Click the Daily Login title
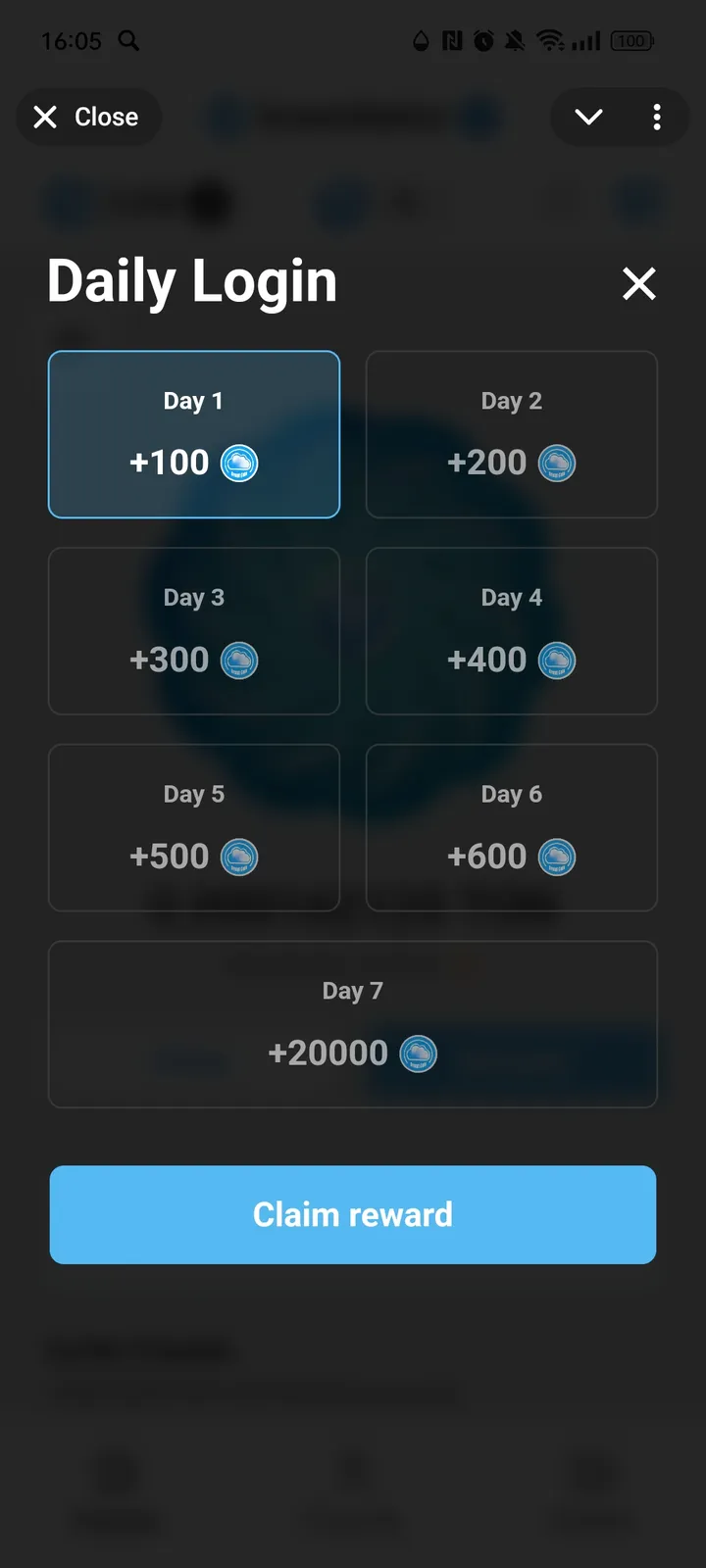 [x=191, y=281]
